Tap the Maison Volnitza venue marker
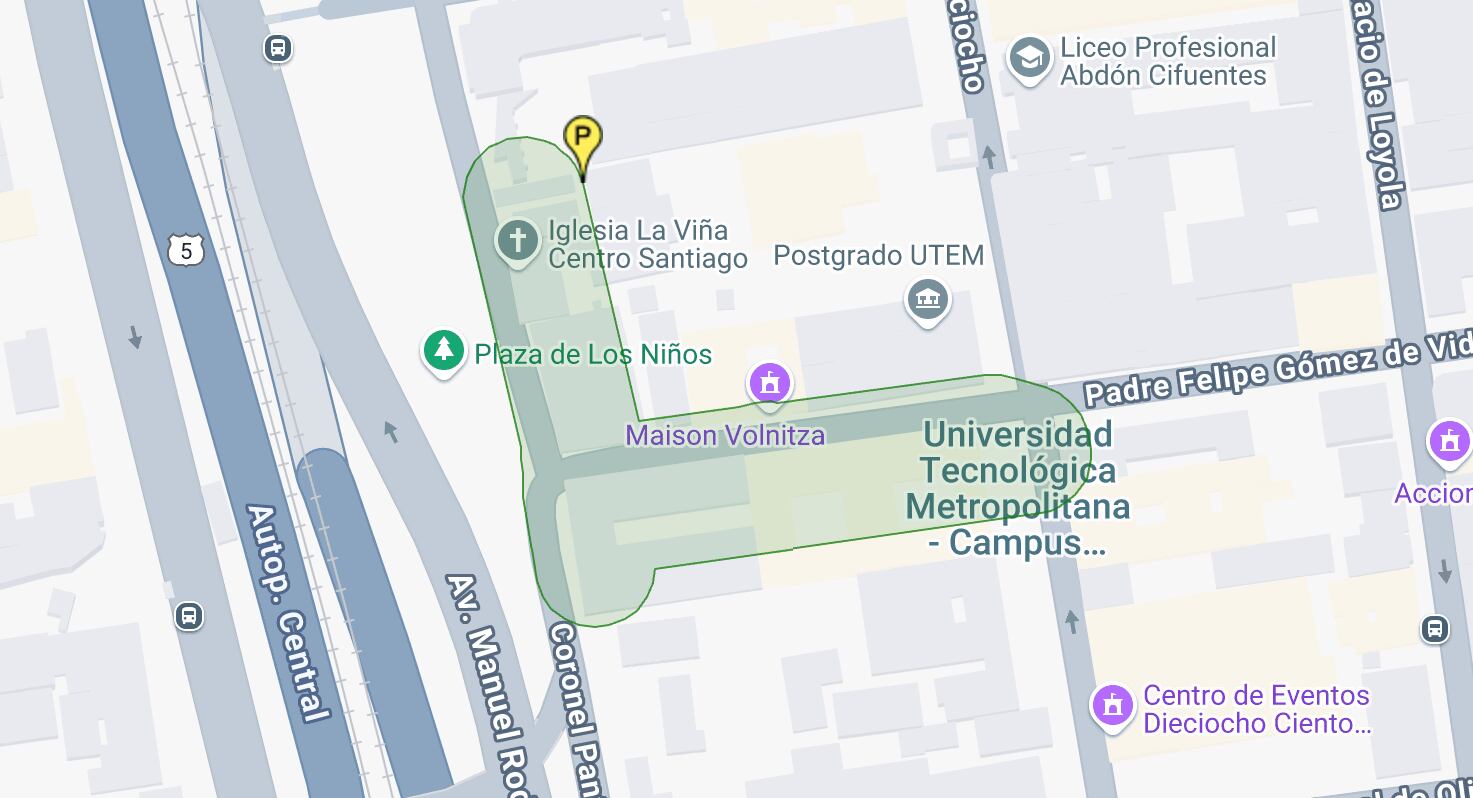The image size is (1473, 798). point(769,384)
